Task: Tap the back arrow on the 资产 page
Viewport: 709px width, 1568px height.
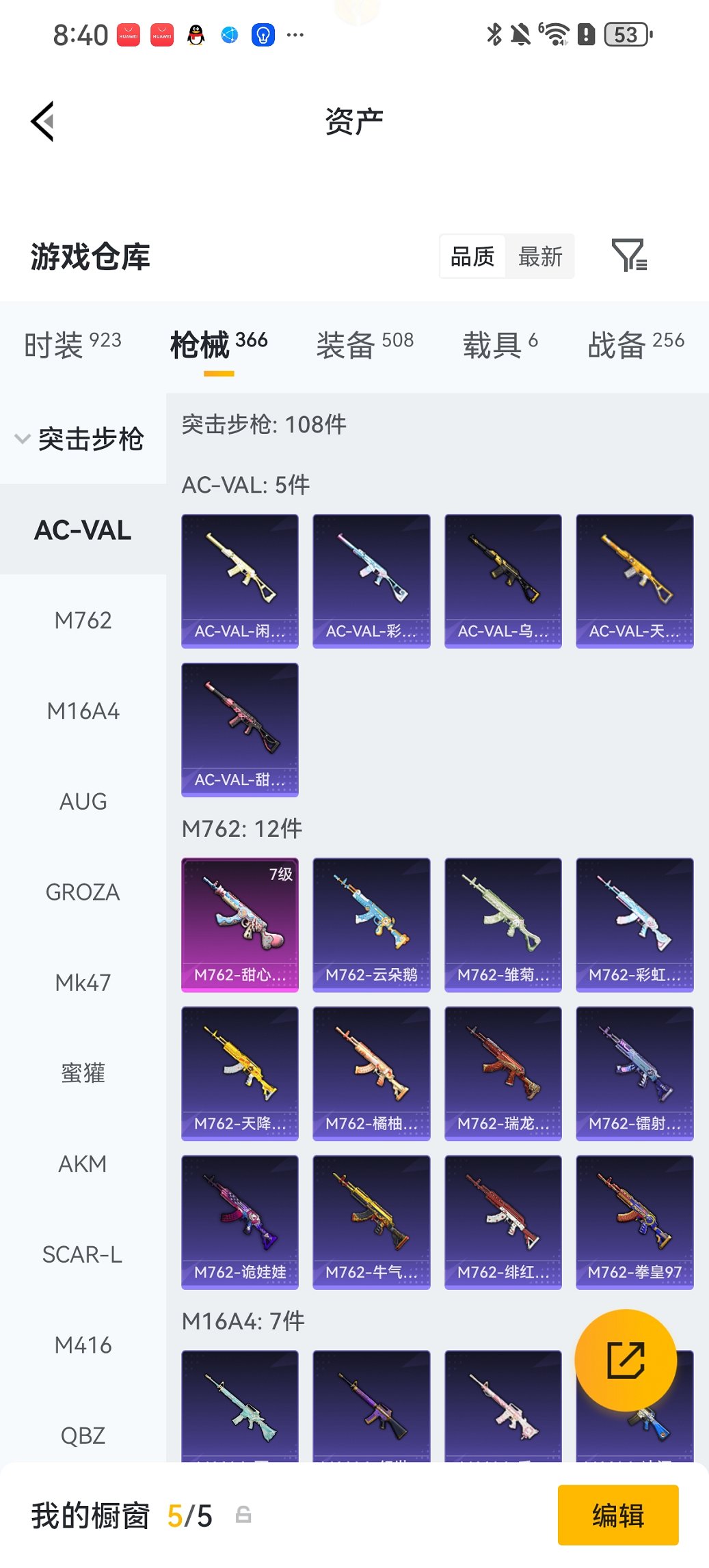Action: [x=42, y=120]
